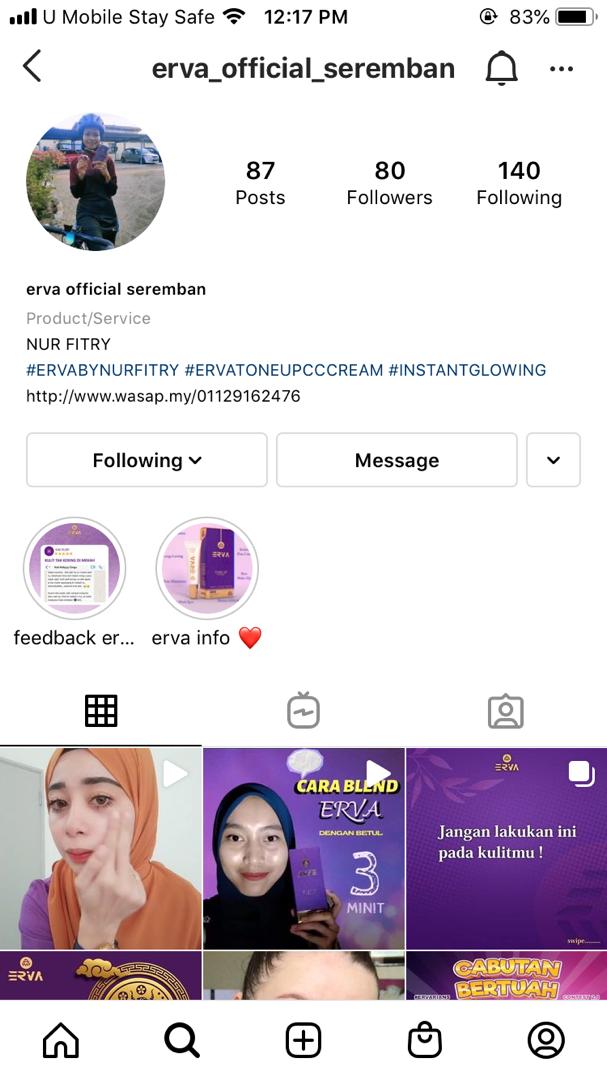Open the orange hijab video post
This screenshot has width=607, height=1080.
[x=101, y=849]
